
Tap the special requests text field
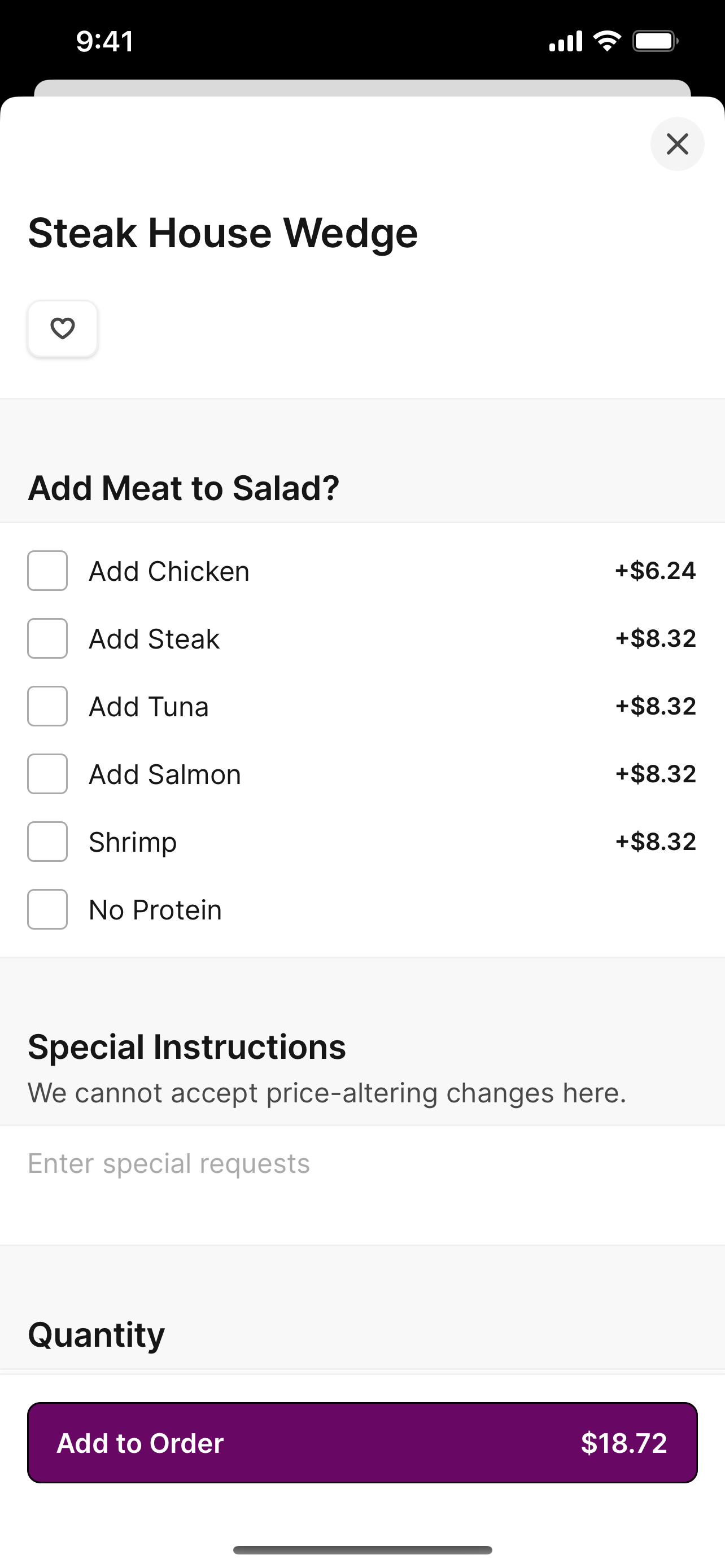(x=362, y=1185)
